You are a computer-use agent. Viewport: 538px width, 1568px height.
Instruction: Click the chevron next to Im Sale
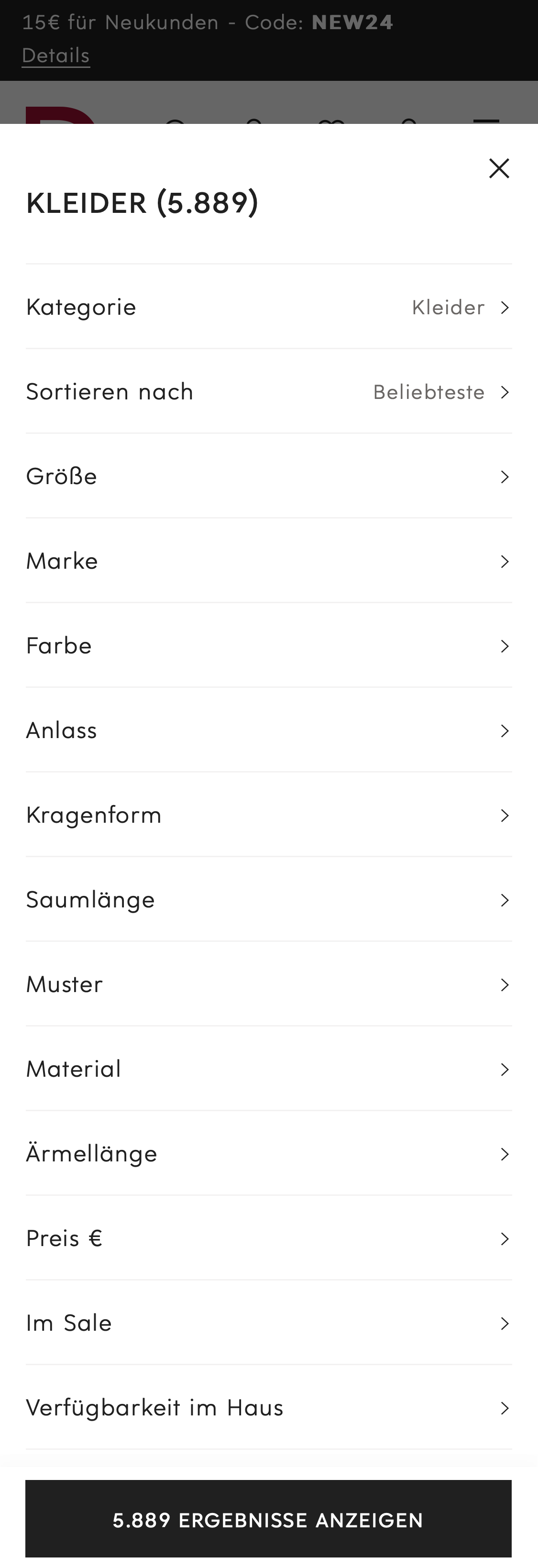click(505, 1323)
